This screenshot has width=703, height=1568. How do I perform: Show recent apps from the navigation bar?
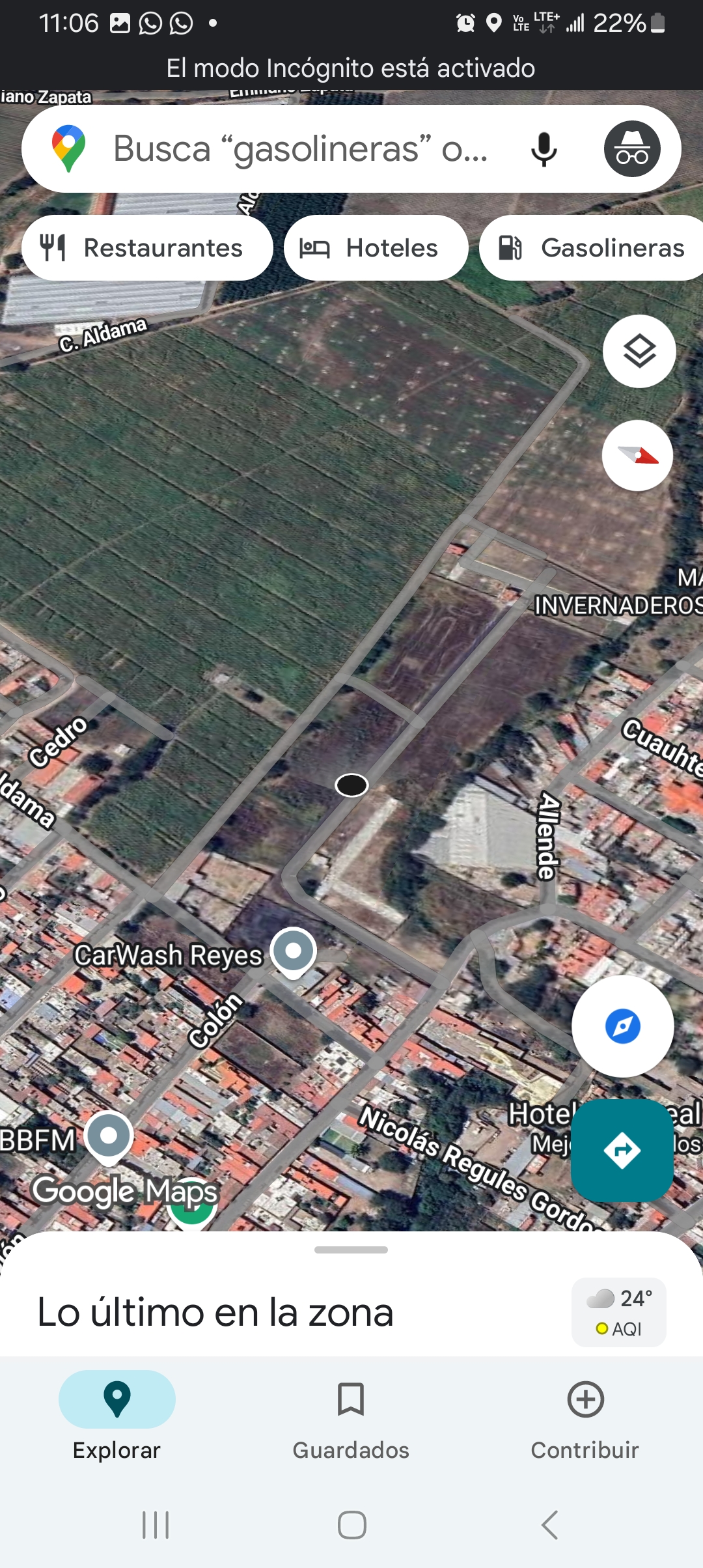pos(156,1525)
